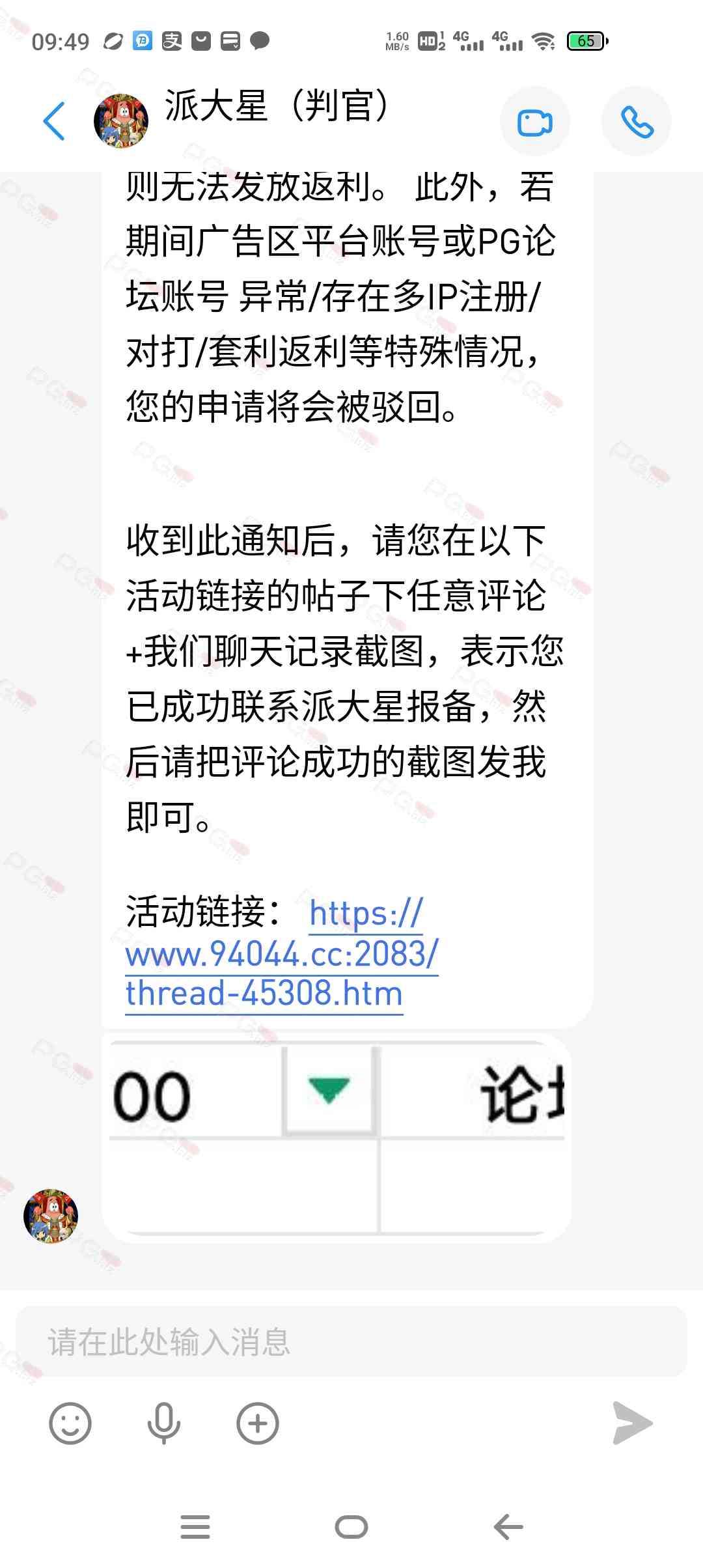Viewport: 703px width, 1568px height.
Task: Open the 94044.cc thread-45308 activity link
Action: pos(281,955)
